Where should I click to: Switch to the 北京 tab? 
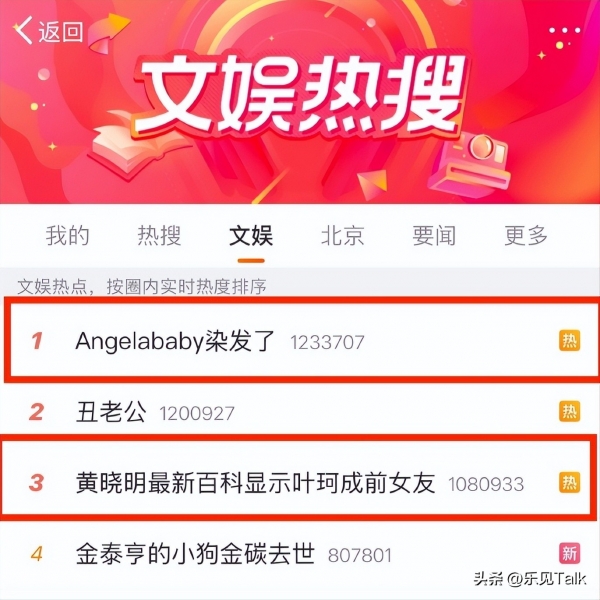click(x=342, y=236)
